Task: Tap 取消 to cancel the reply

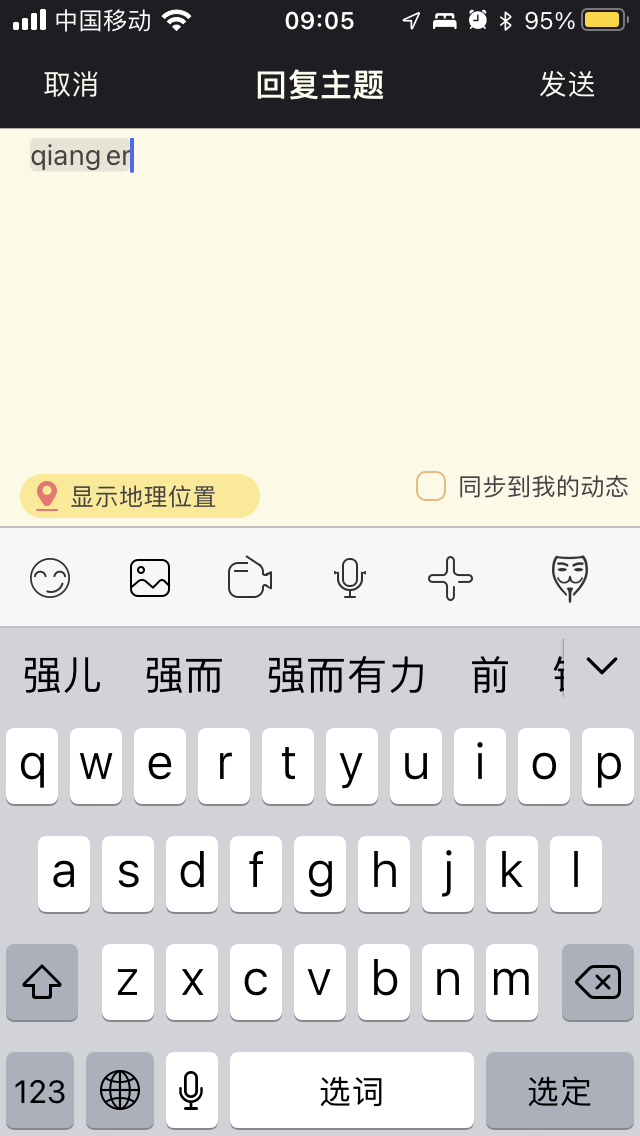Action: point(70,85)
